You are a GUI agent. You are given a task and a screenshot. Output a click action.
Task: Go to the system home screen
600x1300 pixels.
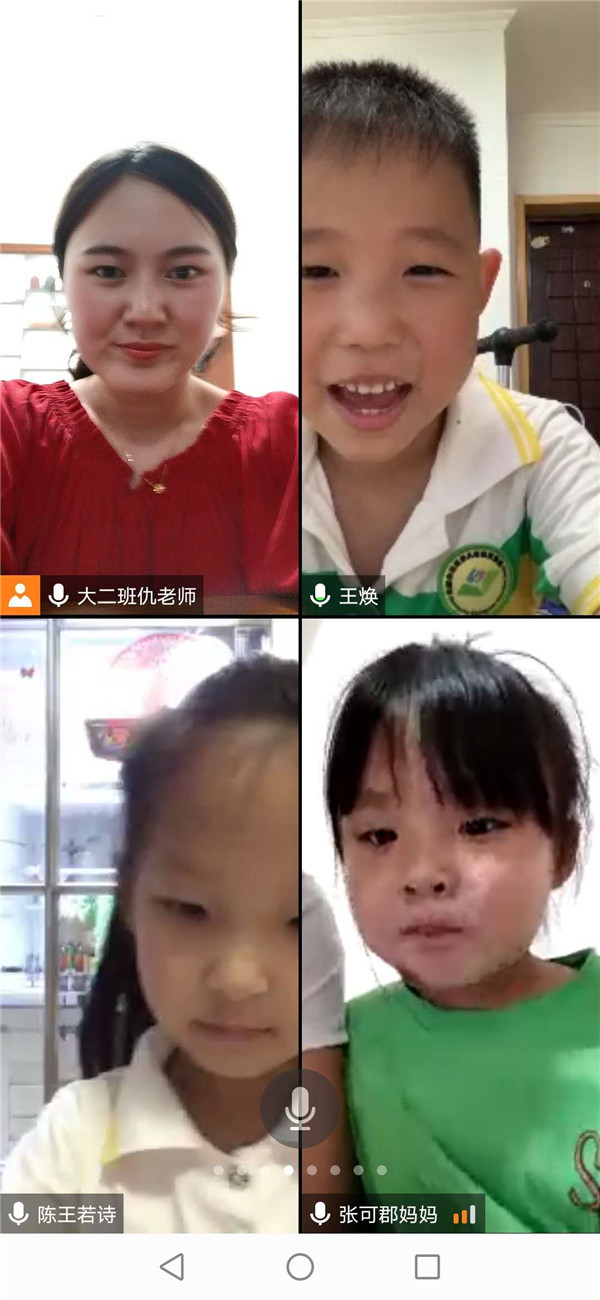(300, 1267)
